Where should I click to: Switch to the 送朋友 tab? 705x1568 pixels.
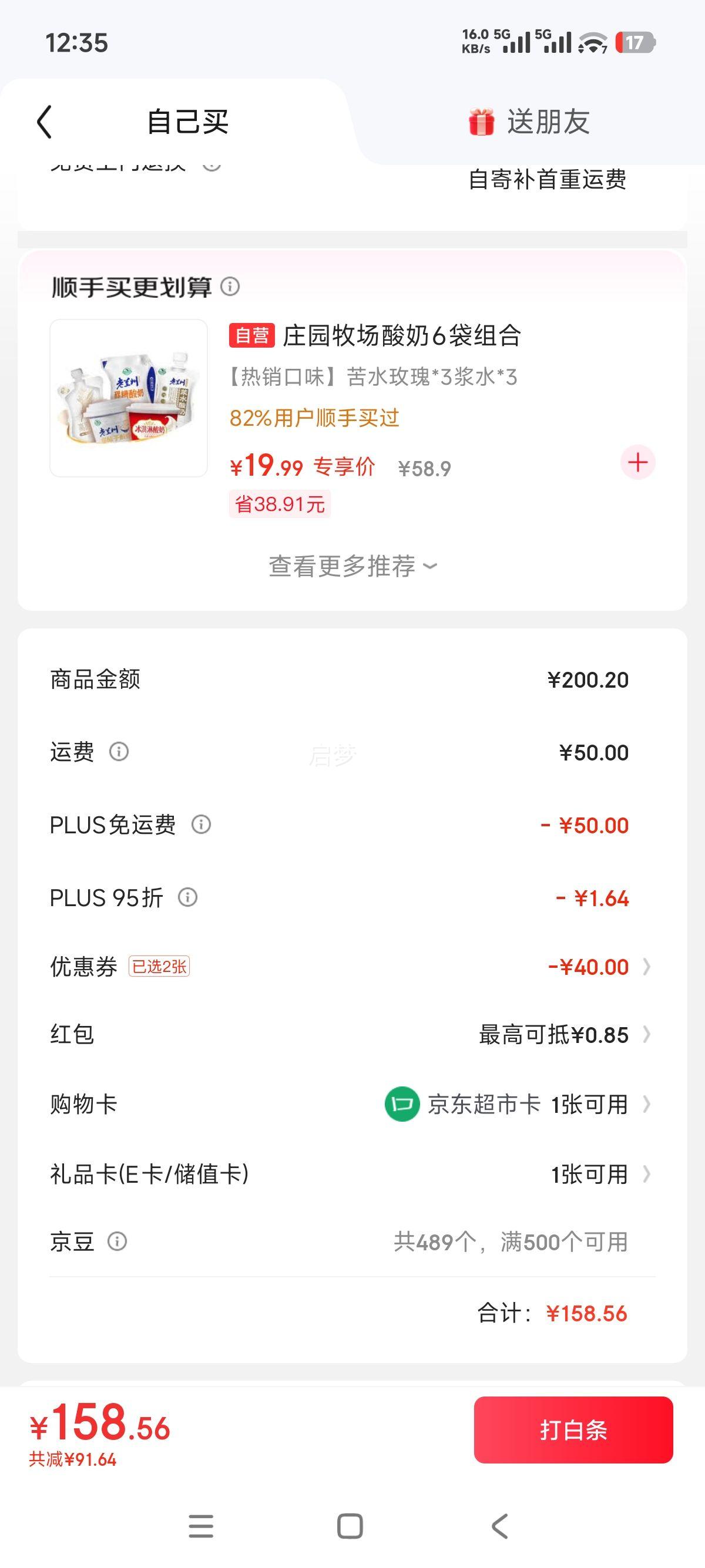pos(549,120)
